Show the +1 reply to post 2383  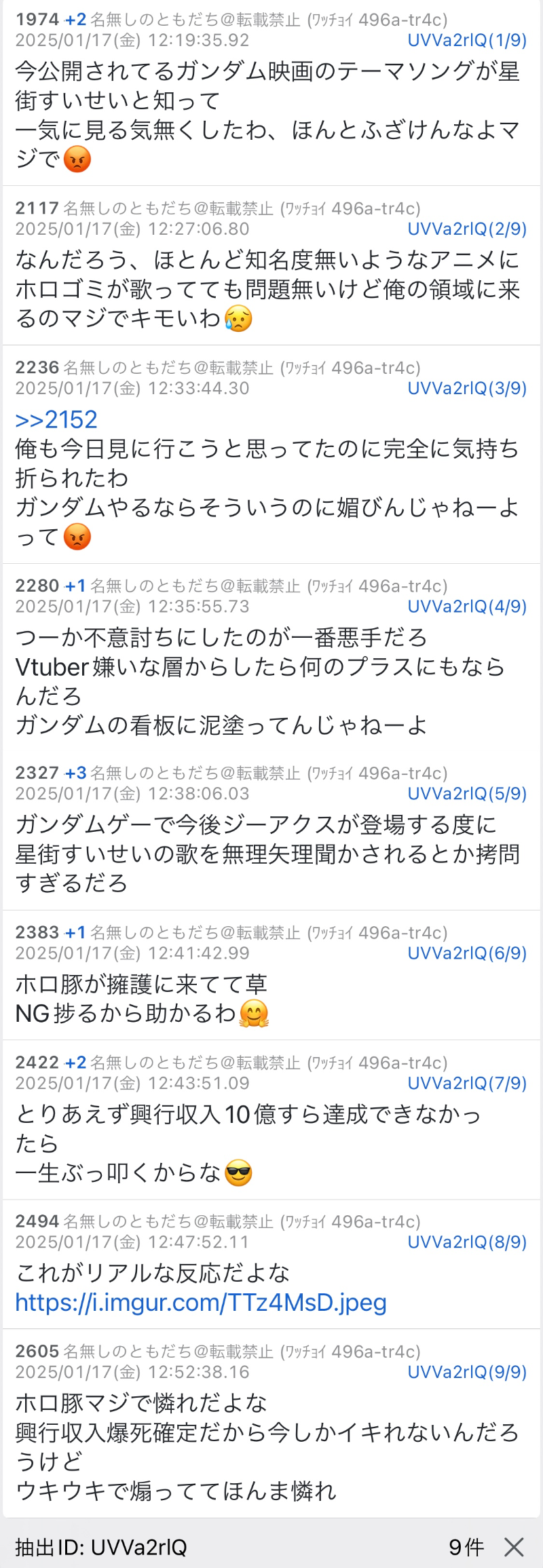click(75, 932)
